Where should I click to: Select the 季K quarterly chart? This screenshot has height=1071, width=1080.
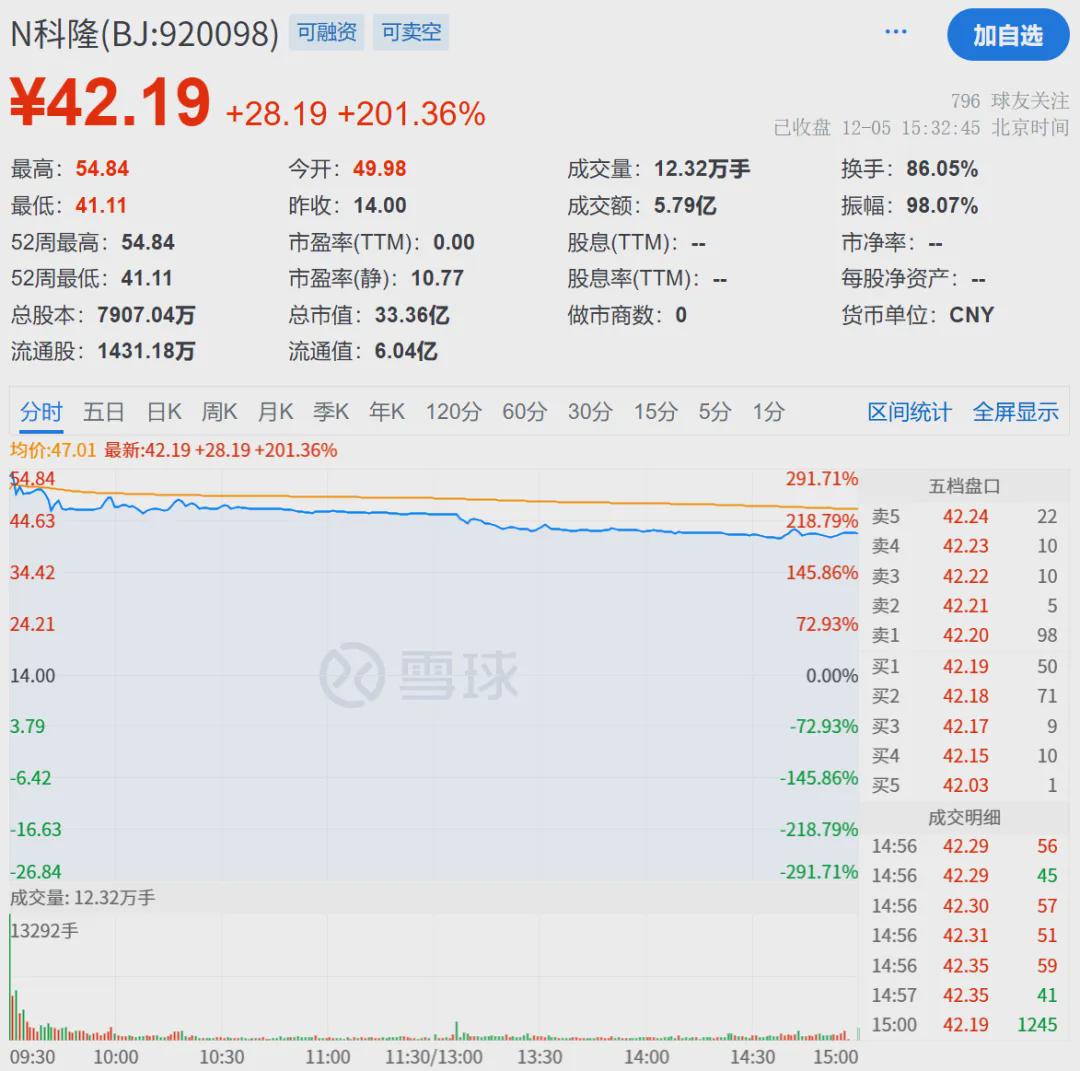click(x=331, y=412)
